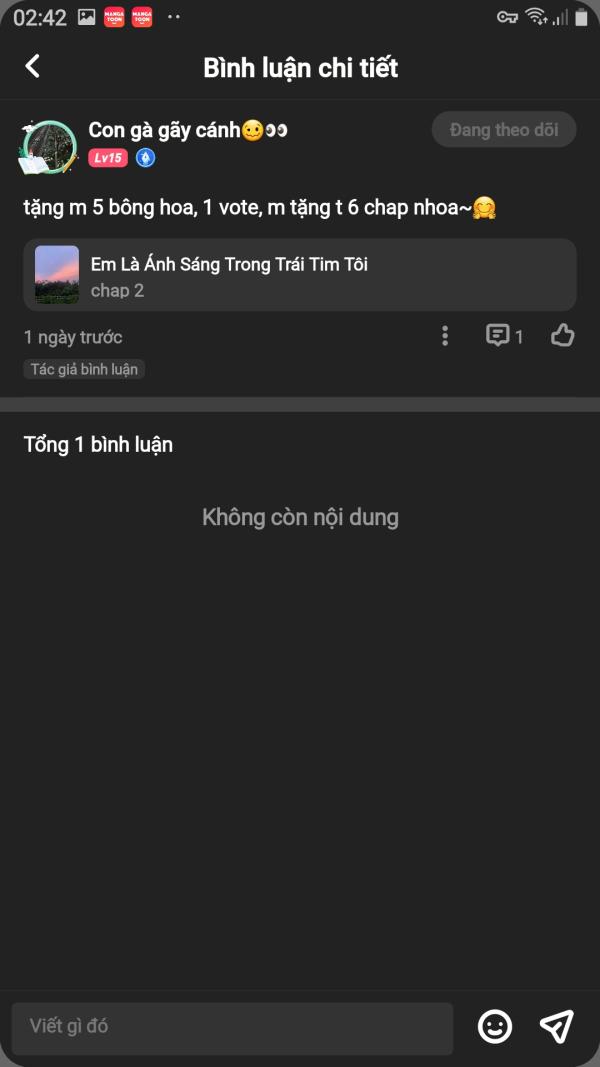
Task: Open the story card "Em Là Ánh Sáng Trong Trái Tim Tôi"
Action: click(x=300, y=275)
